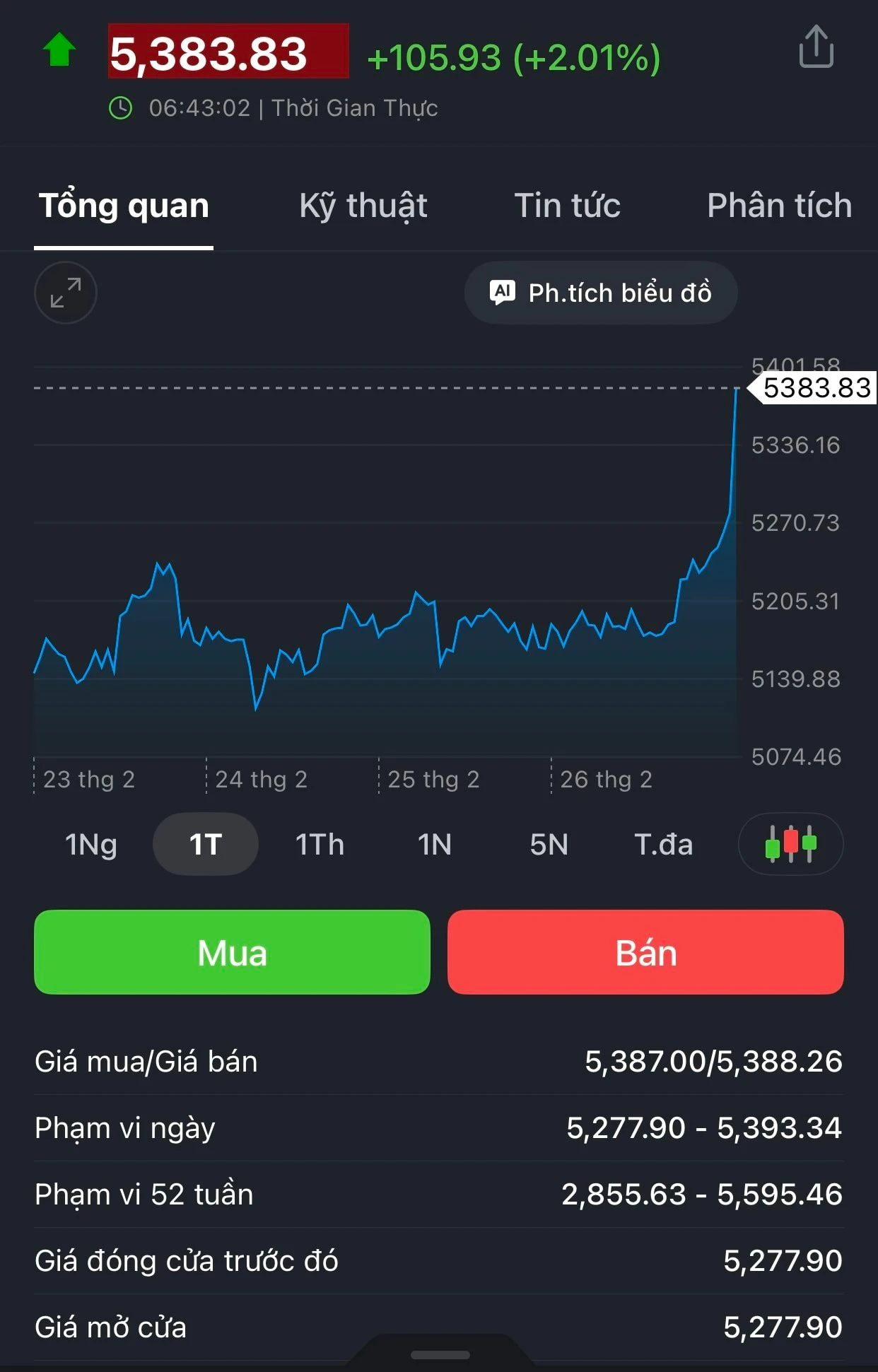Switch to candlestick chart view
The width and height of the screenshot is (878, 1372).
tap(790, 844)
